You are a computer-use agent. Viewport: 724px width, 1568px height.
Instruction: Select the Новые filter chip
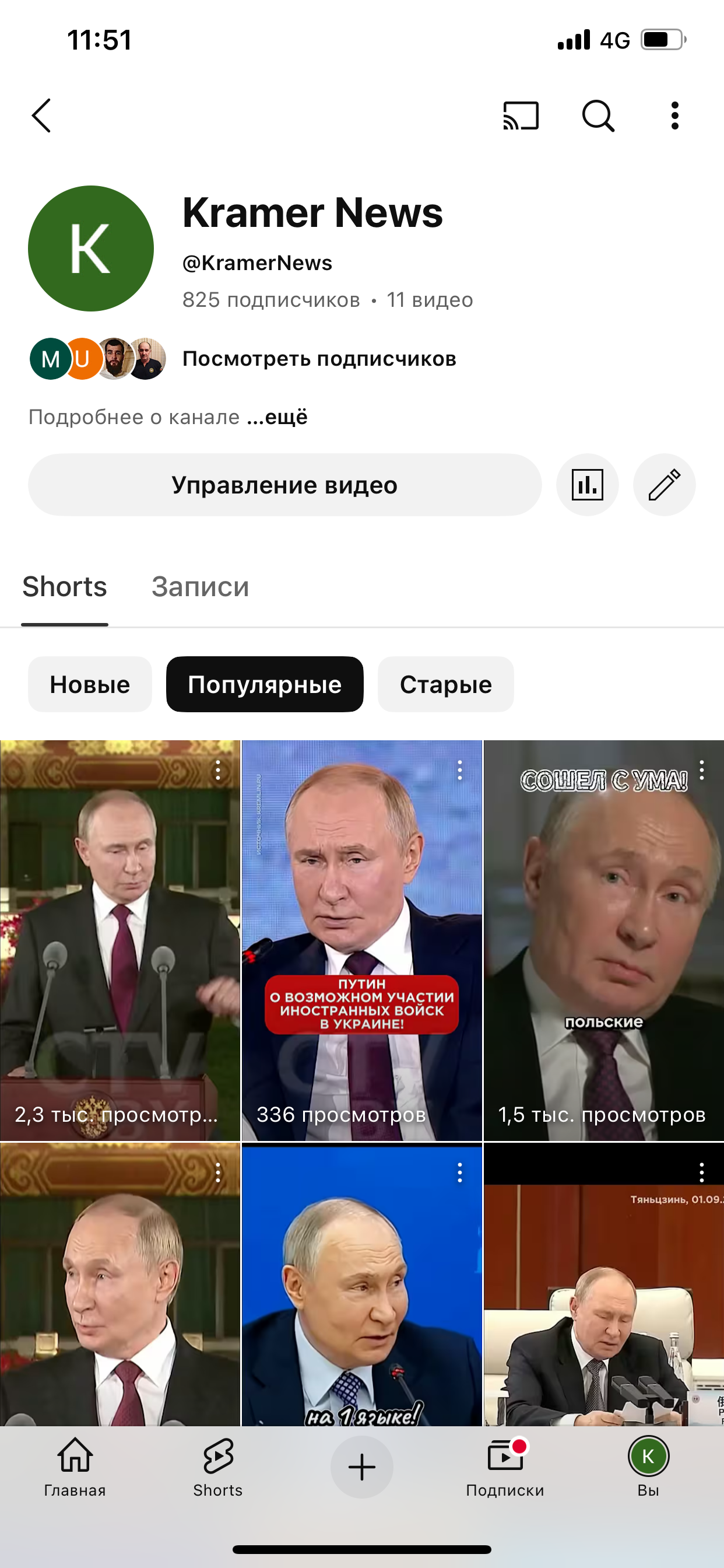coord(89,684)
